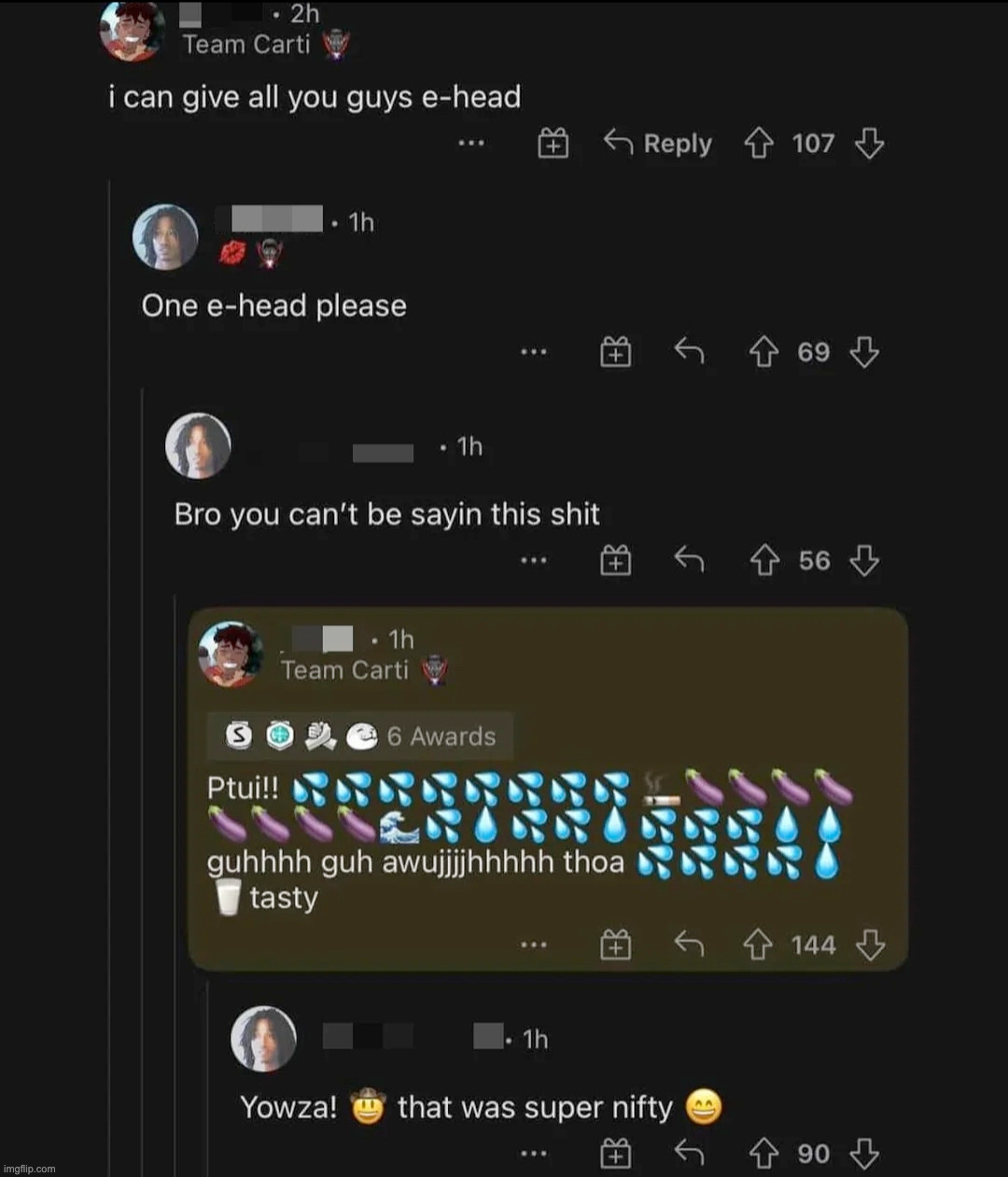Upvote the 'Ptui!!' comment with 144 points
Viewport: 1008px width, 1177px height.
coord(758,946)
